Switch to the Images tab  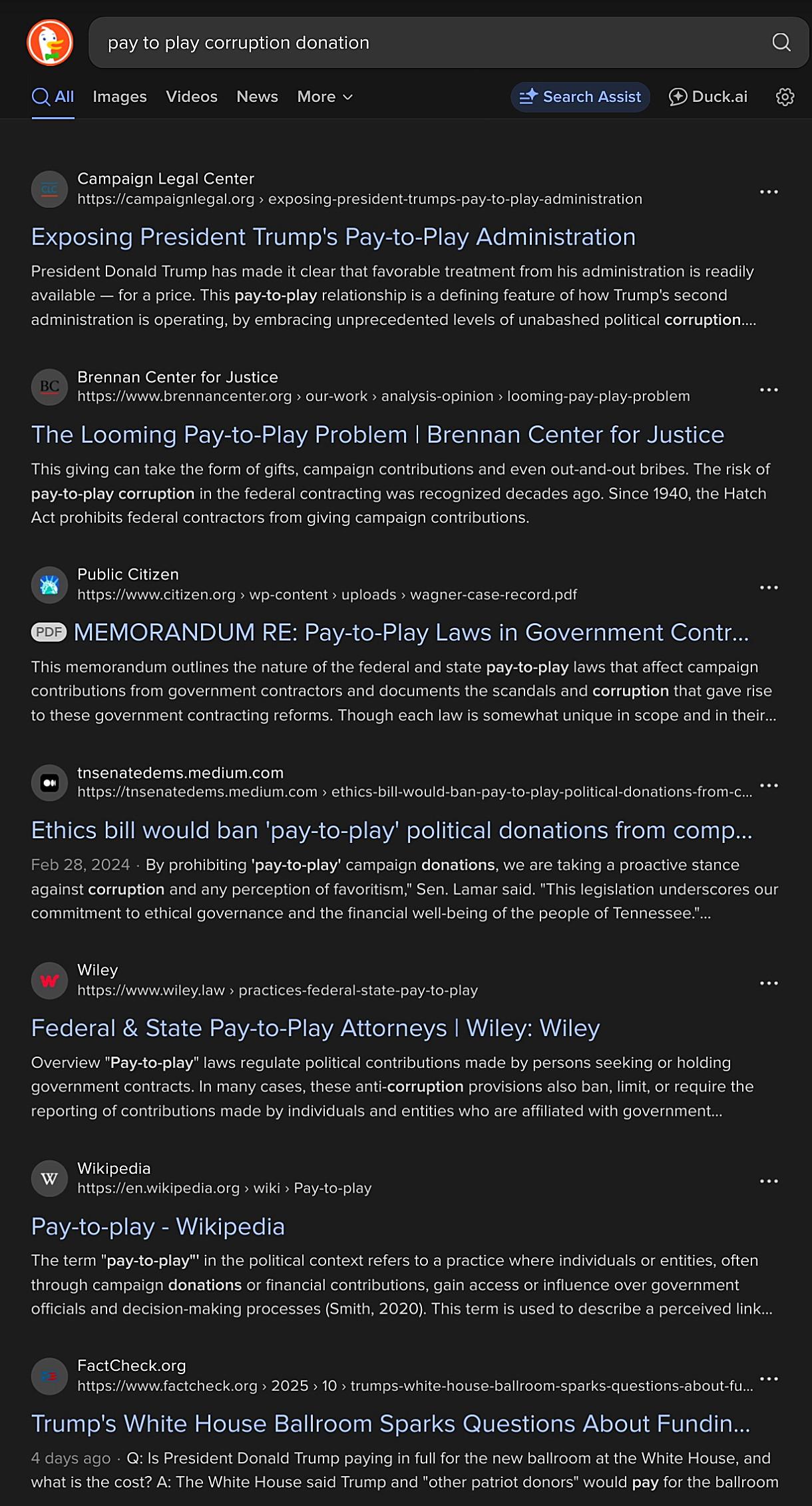point(119,97)
